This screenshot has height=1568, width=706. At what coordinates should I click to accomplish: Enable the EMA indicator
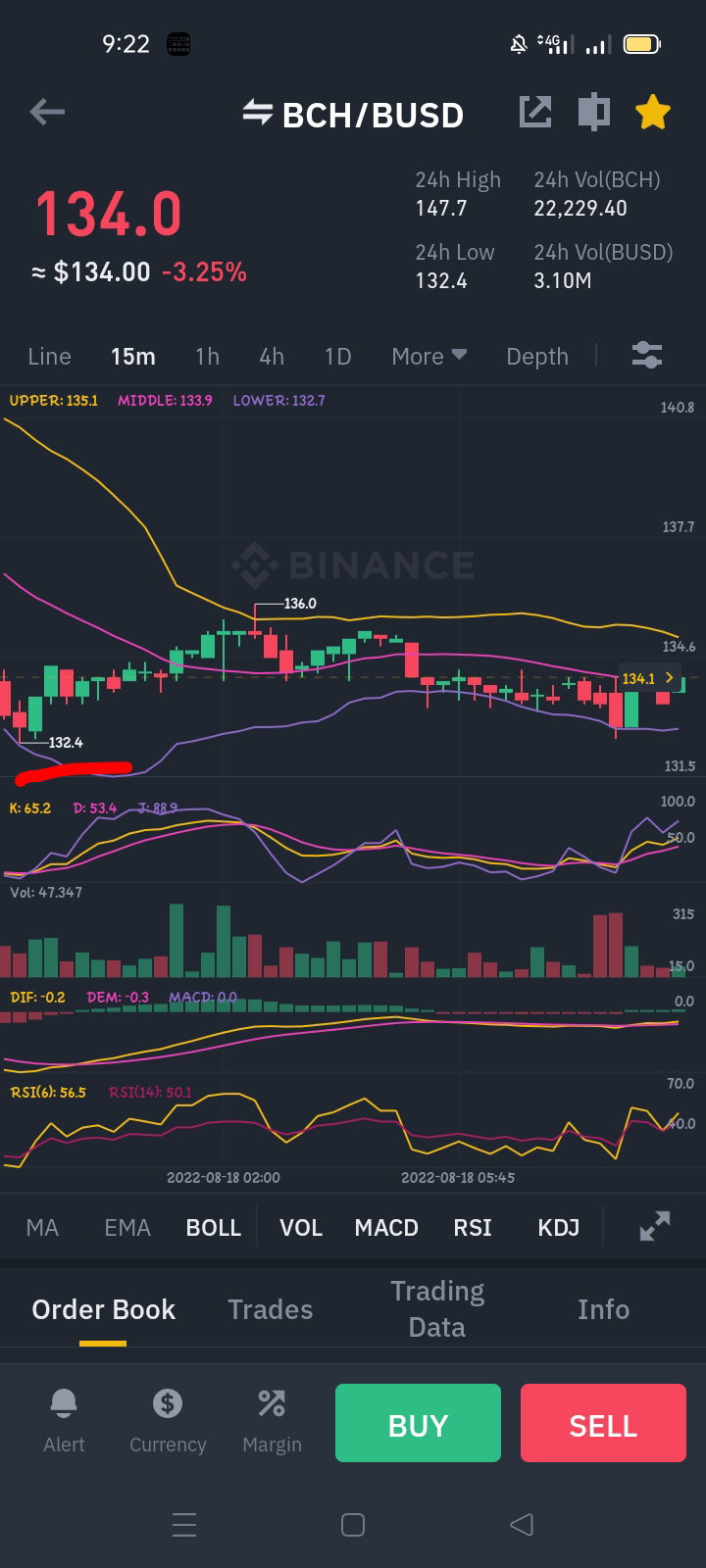click(x=127, y=1227)
